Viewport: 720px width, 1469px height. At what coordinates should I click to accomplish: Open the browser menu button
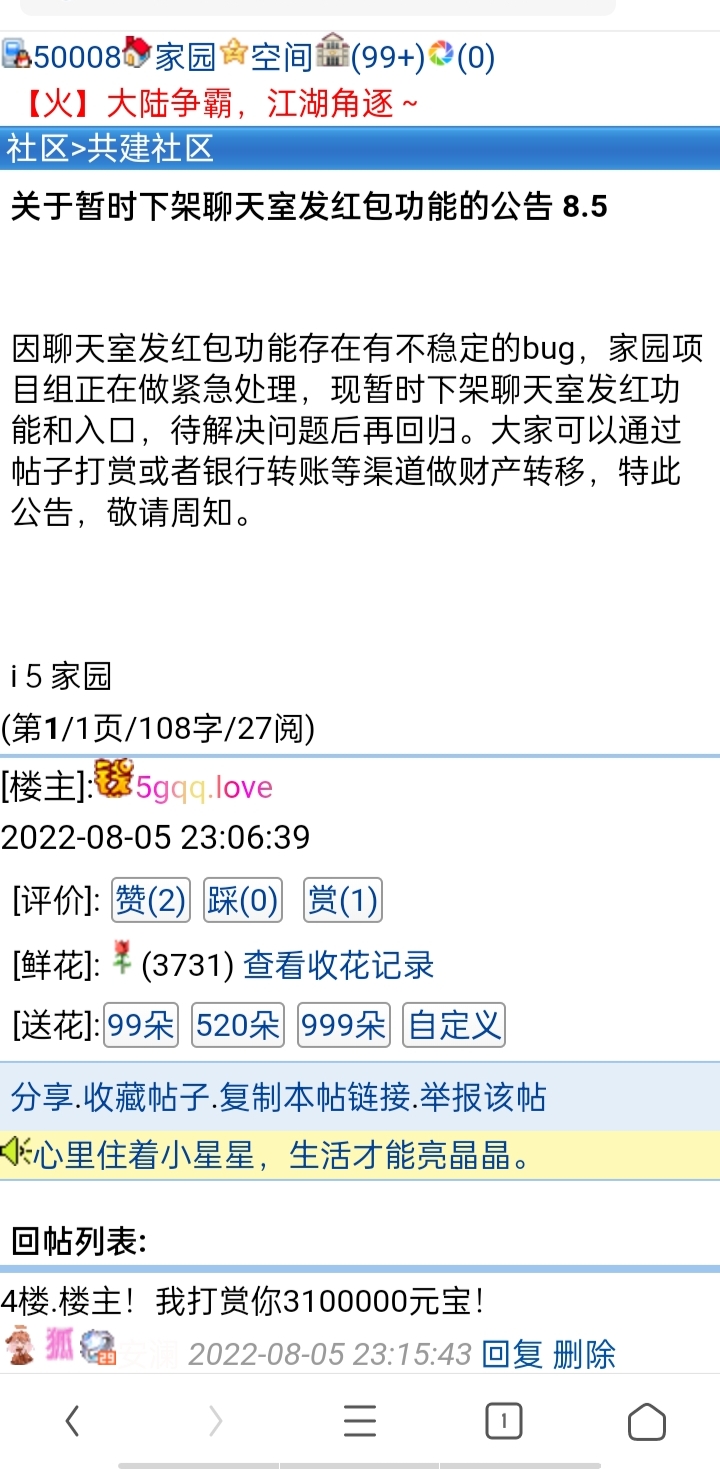click(x=360, y=1420)
